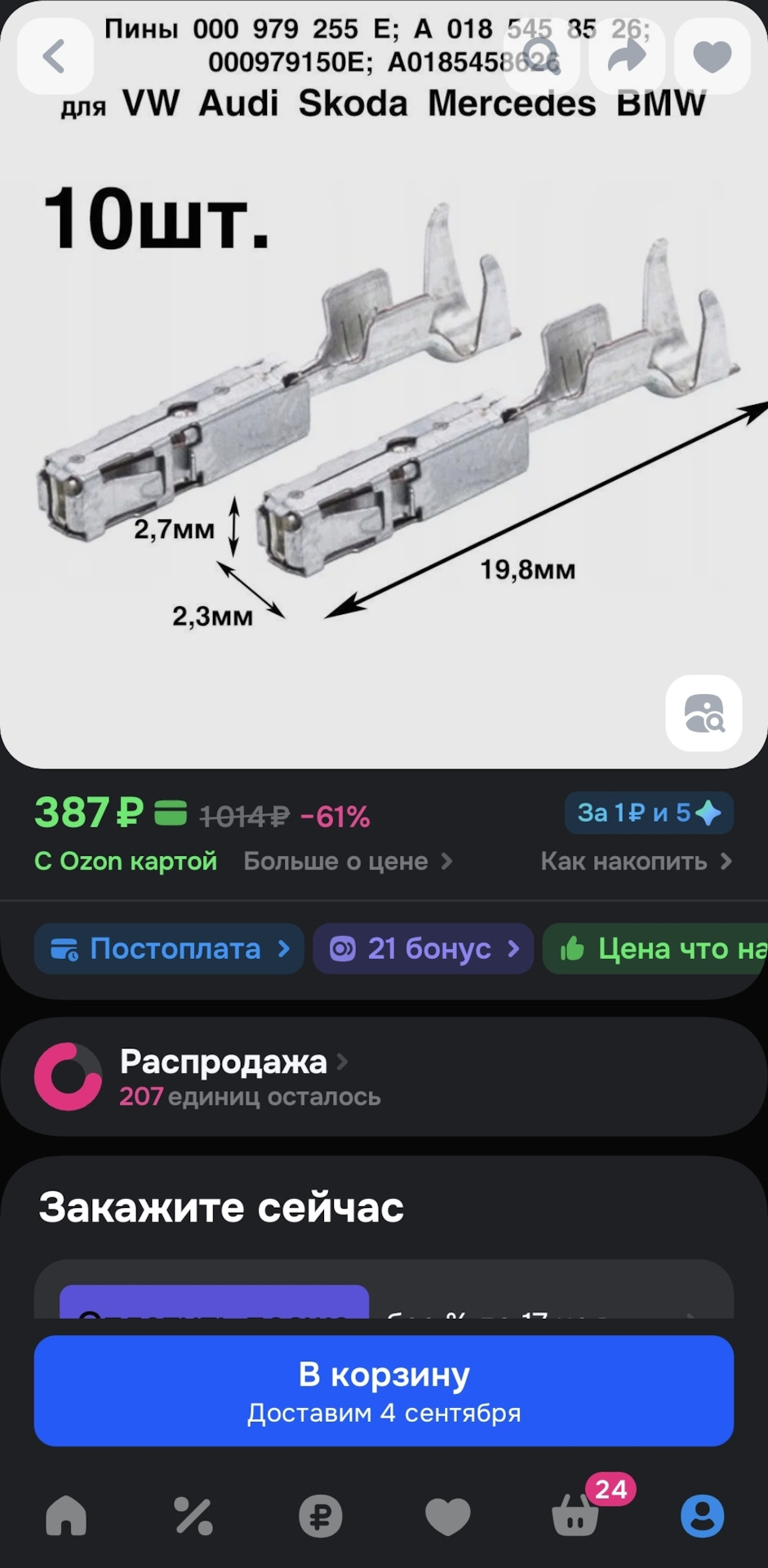The width and height of the screenshot is (768, 1568).
Task: Open the discounts percent tab
Action: click(193, 1517)
